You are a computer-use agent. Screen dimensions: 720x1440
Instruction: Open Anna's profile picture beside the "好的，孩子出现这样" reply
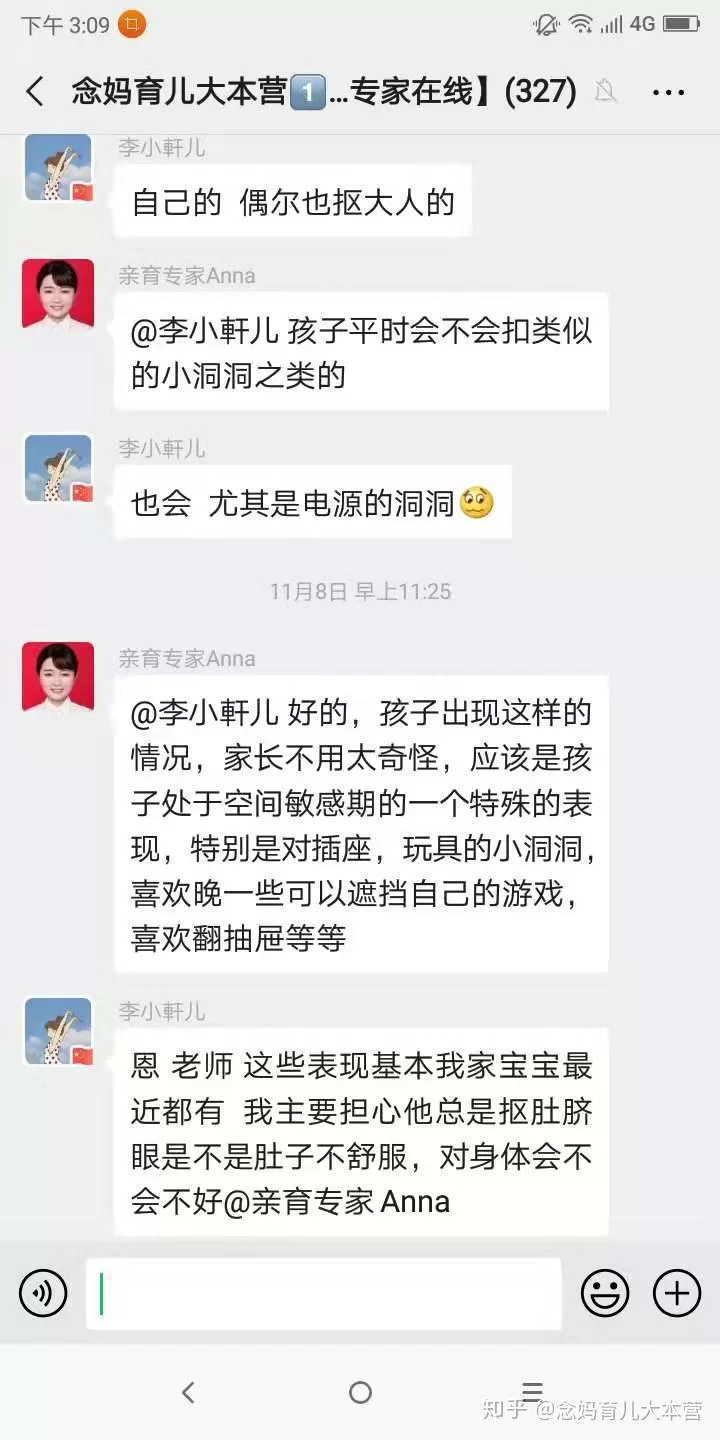58,677
